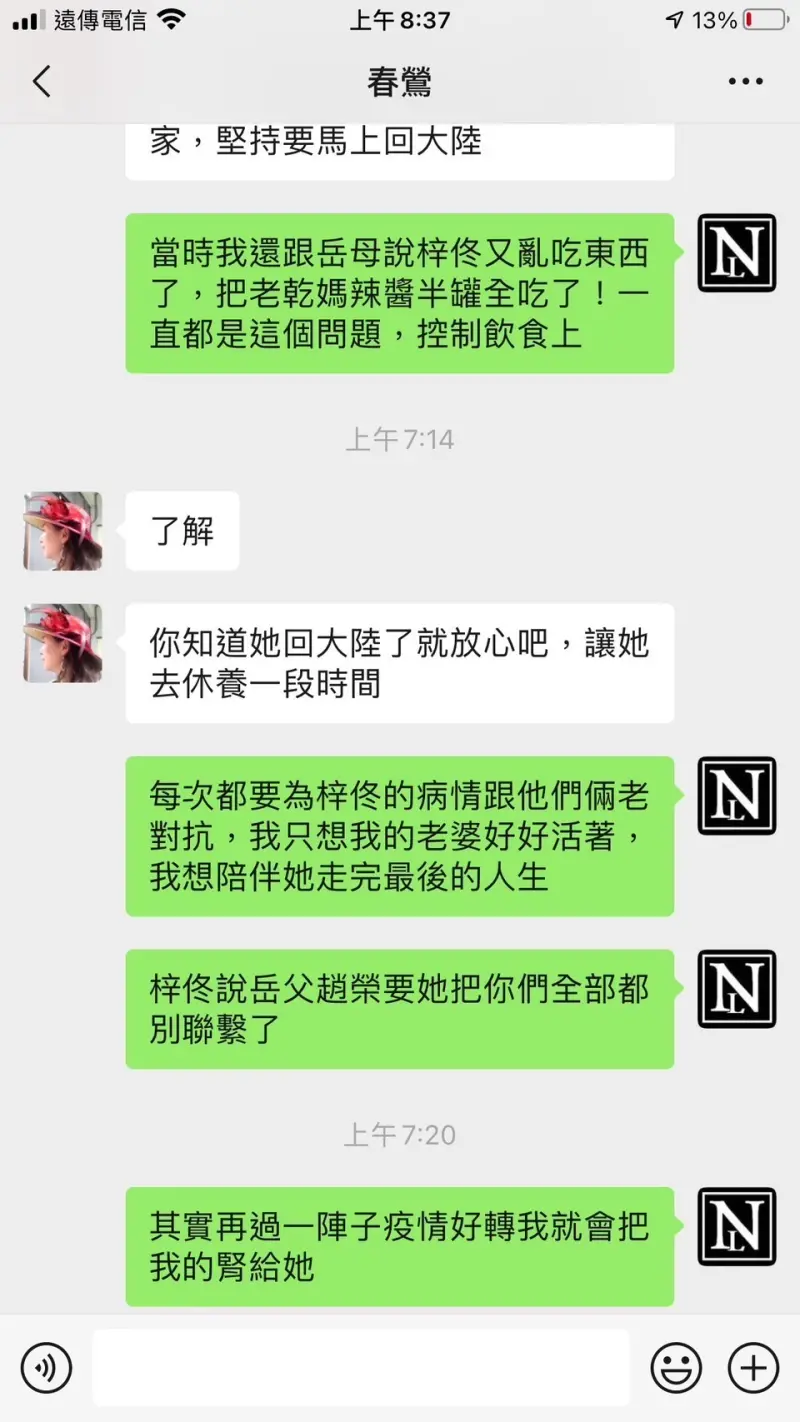Tap your own NL avatar beside a green message
800x1422 pixels.
[737, 253]
